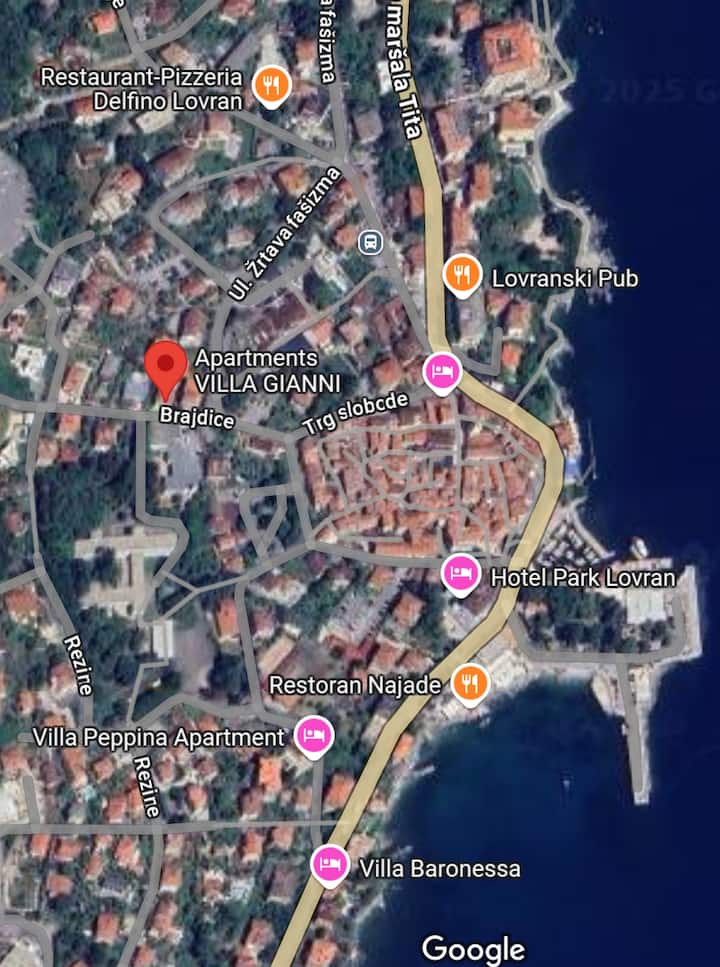
Task: Open the unlabeled hotel pin near Trg slobode
Action: [x=442, y=372]
